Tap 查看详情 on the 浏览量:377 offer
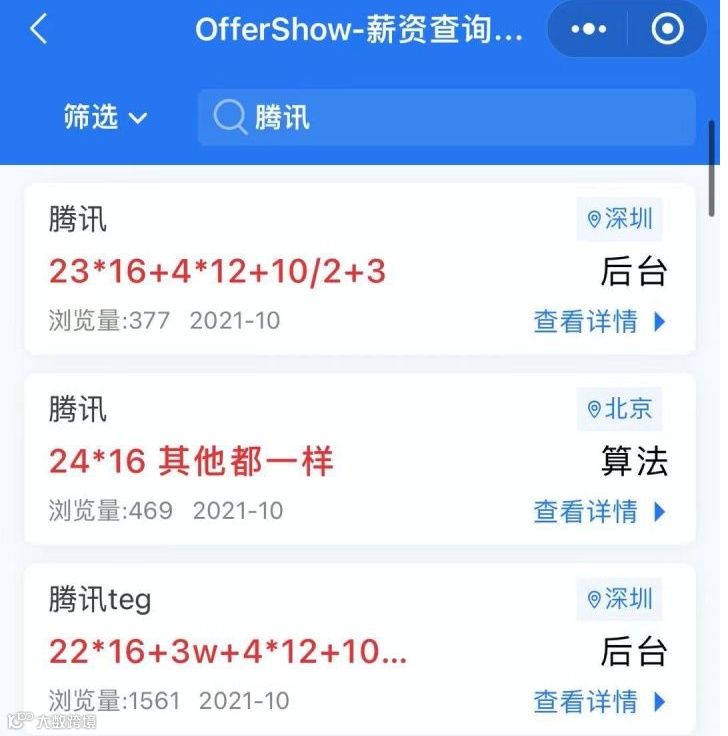This screenshot has width=728, height=736. point(599,322)
